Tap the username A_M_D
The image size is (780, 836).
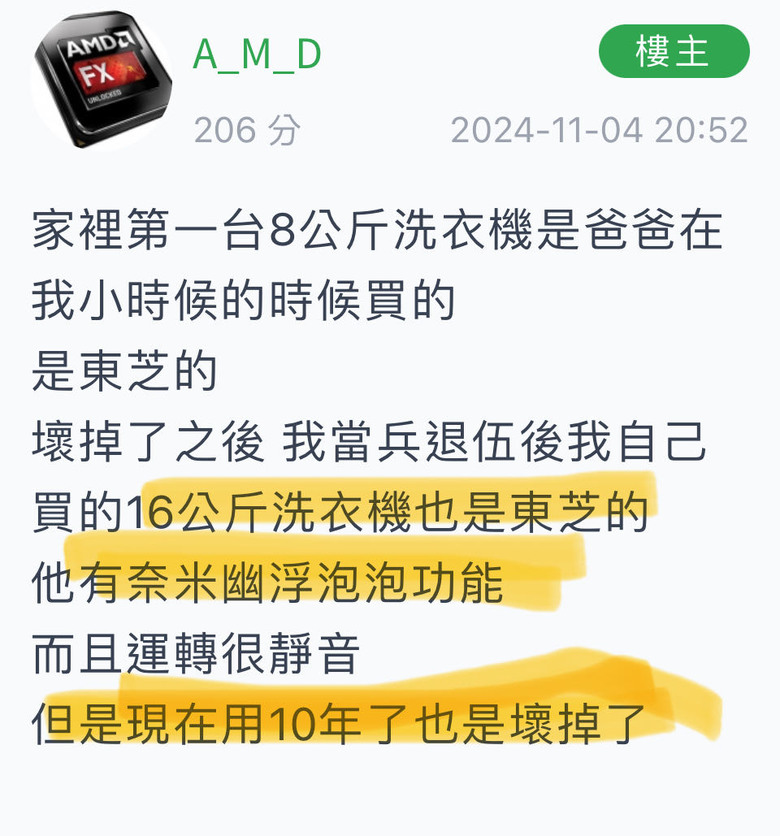(257, 54)
